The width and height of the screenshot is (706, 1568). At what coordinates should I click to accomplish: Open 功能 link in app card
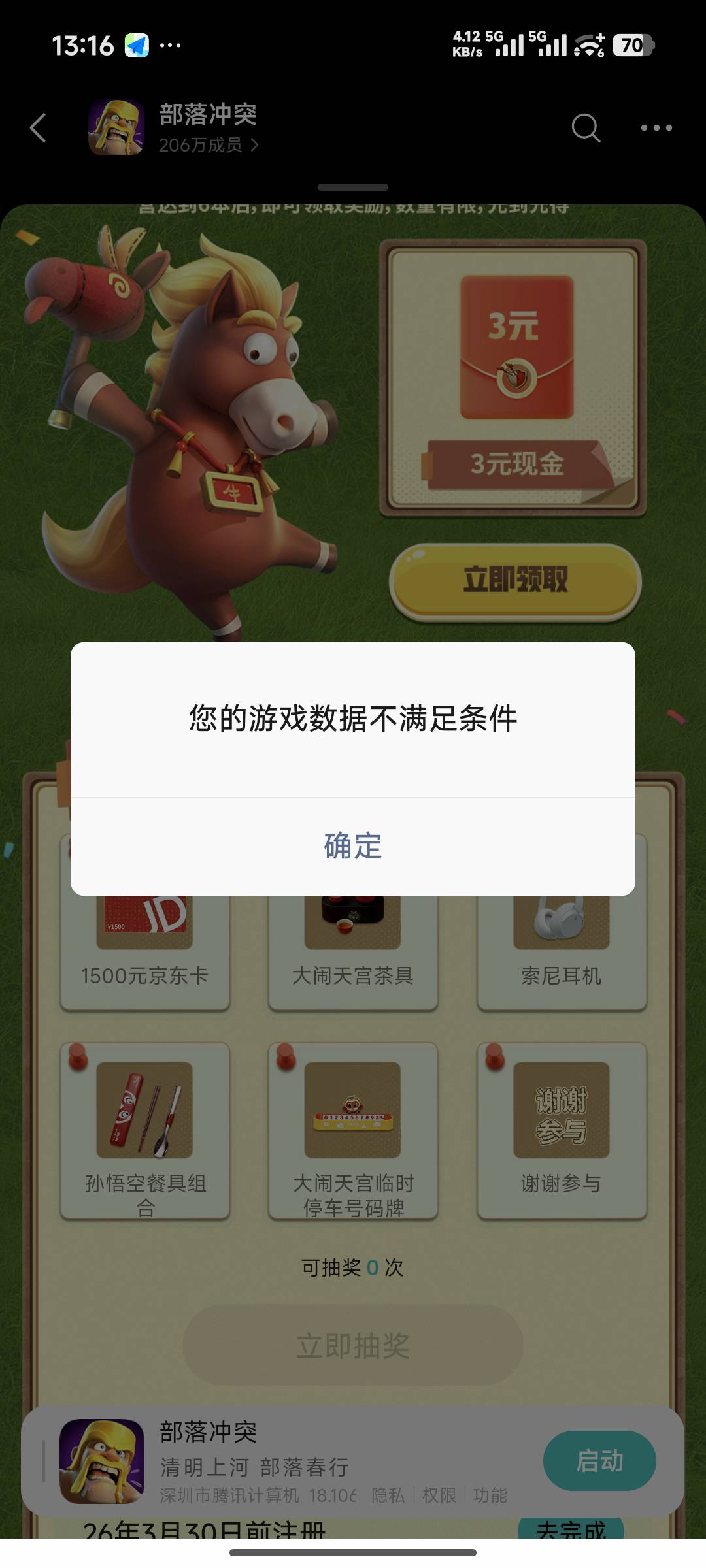click(x=490, y=1495)
